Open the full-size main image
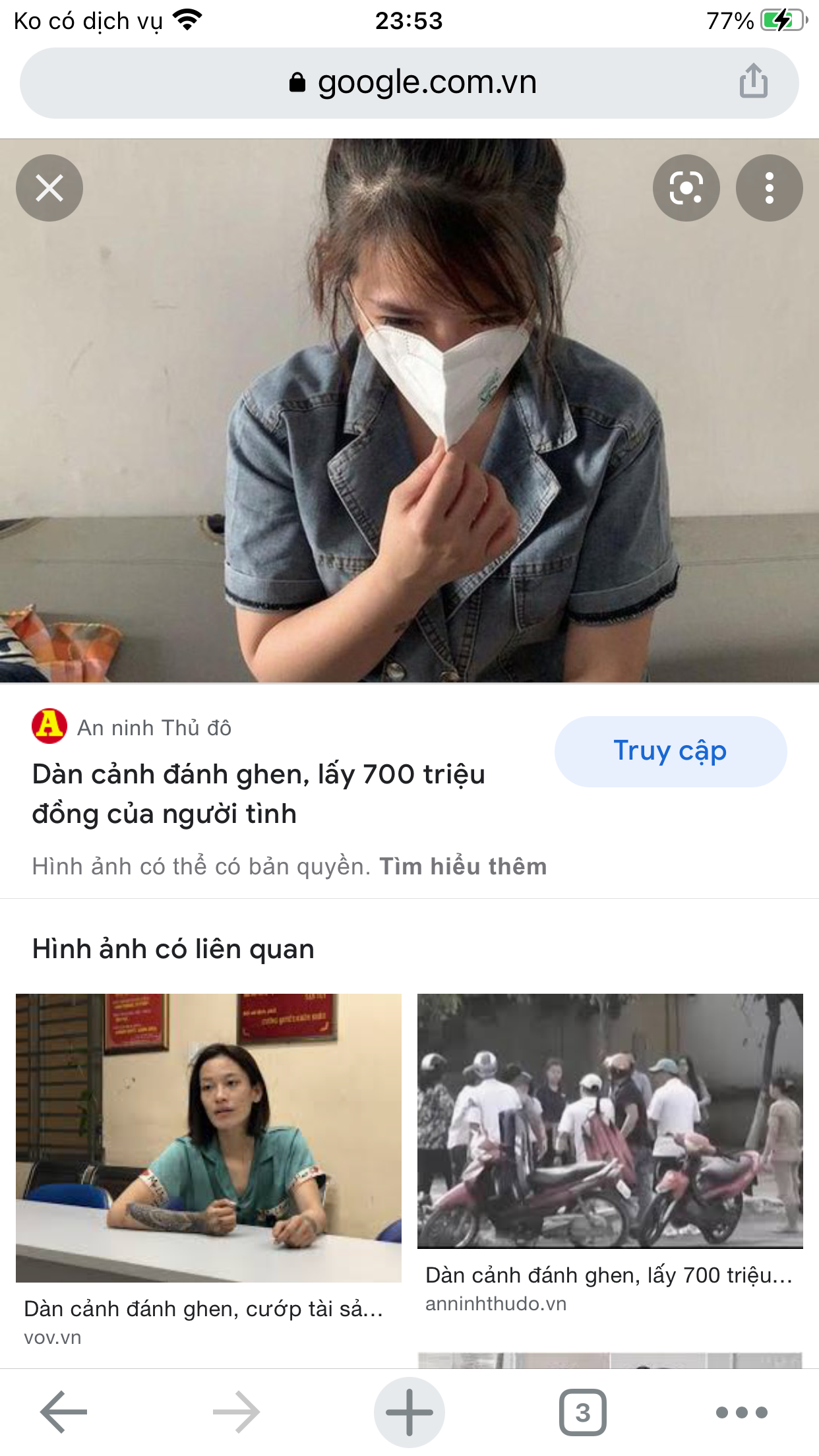The image size is (819, 1456). pyautogui.click(x=409, y=410)
